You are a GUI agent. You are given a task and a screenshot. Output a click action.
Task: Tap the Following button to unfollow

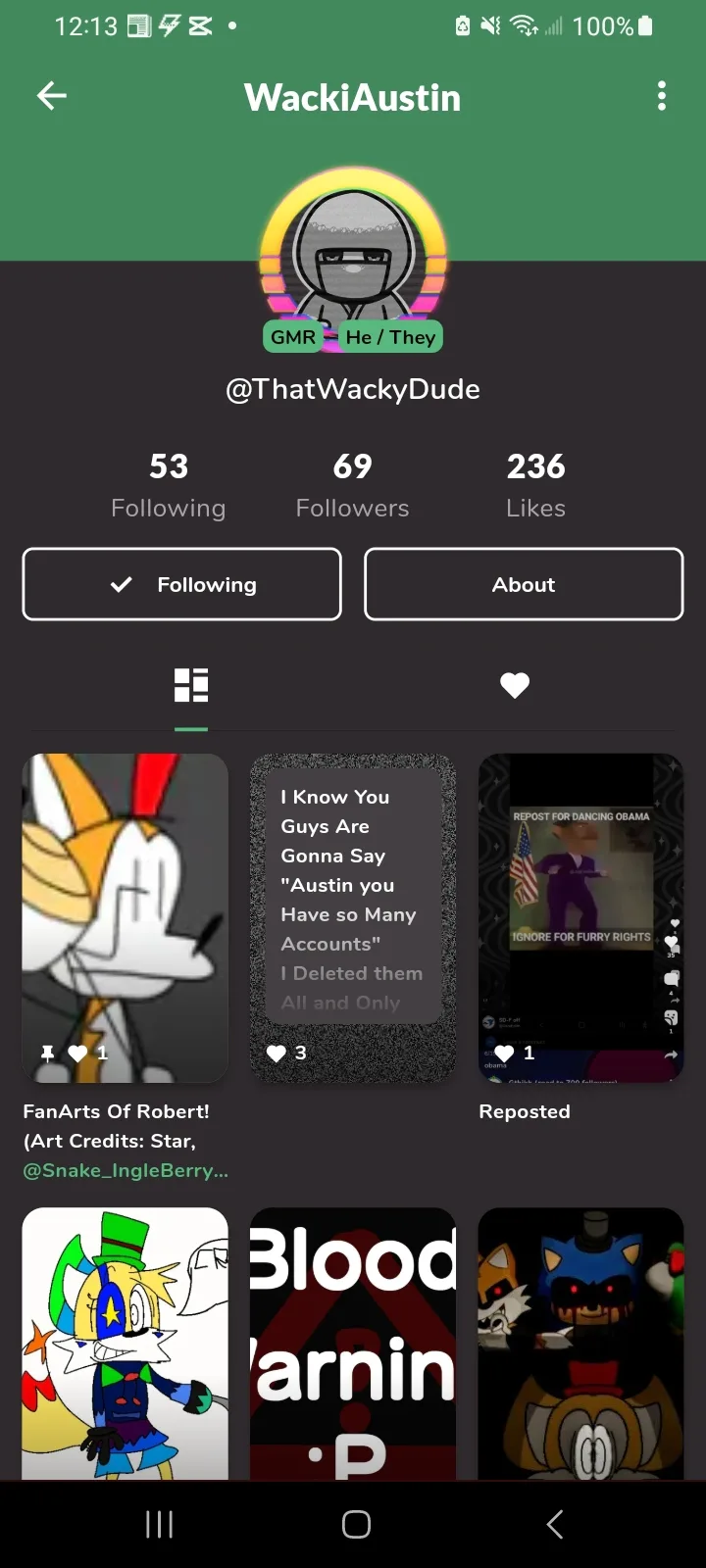point(182,584)
